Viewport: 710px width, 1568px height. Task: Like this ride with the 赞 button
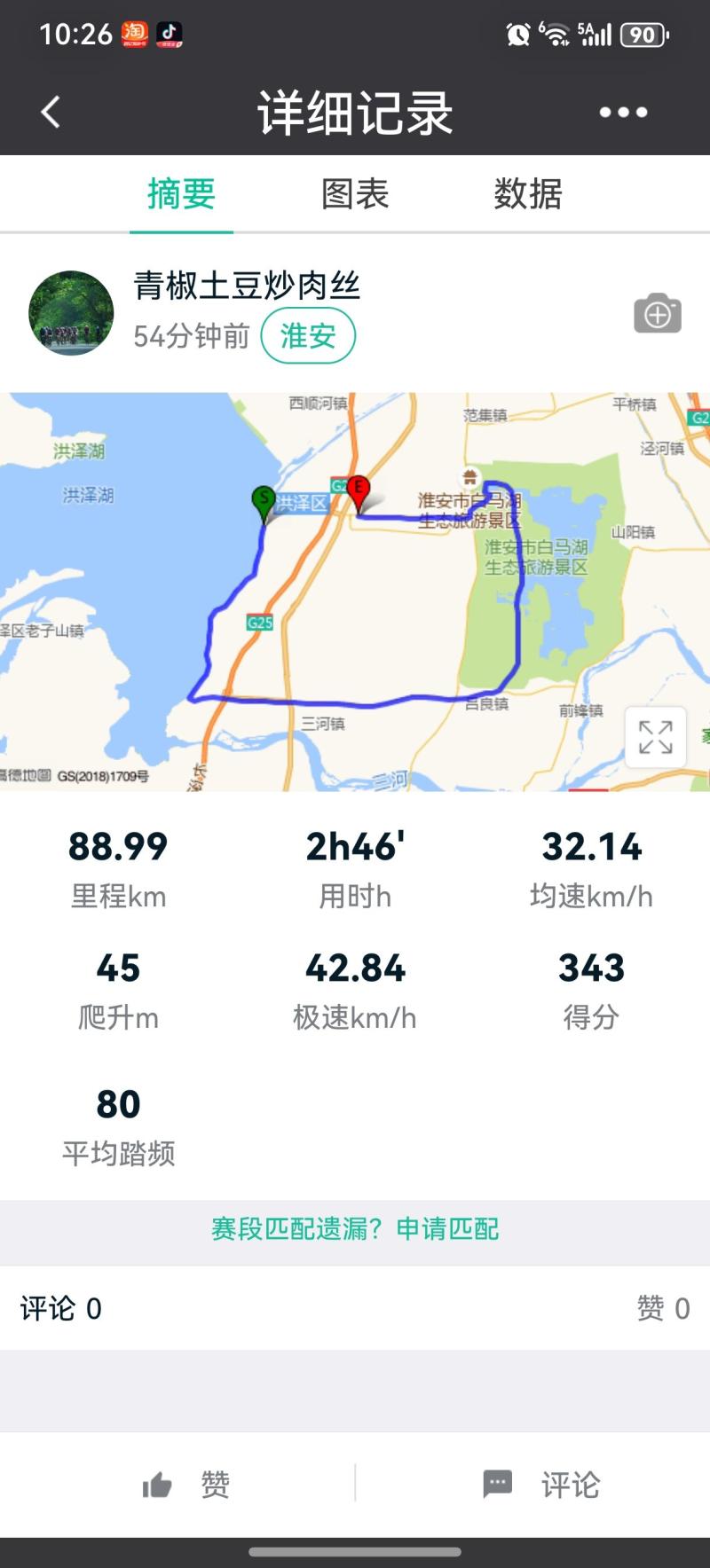click(186, 1484)
